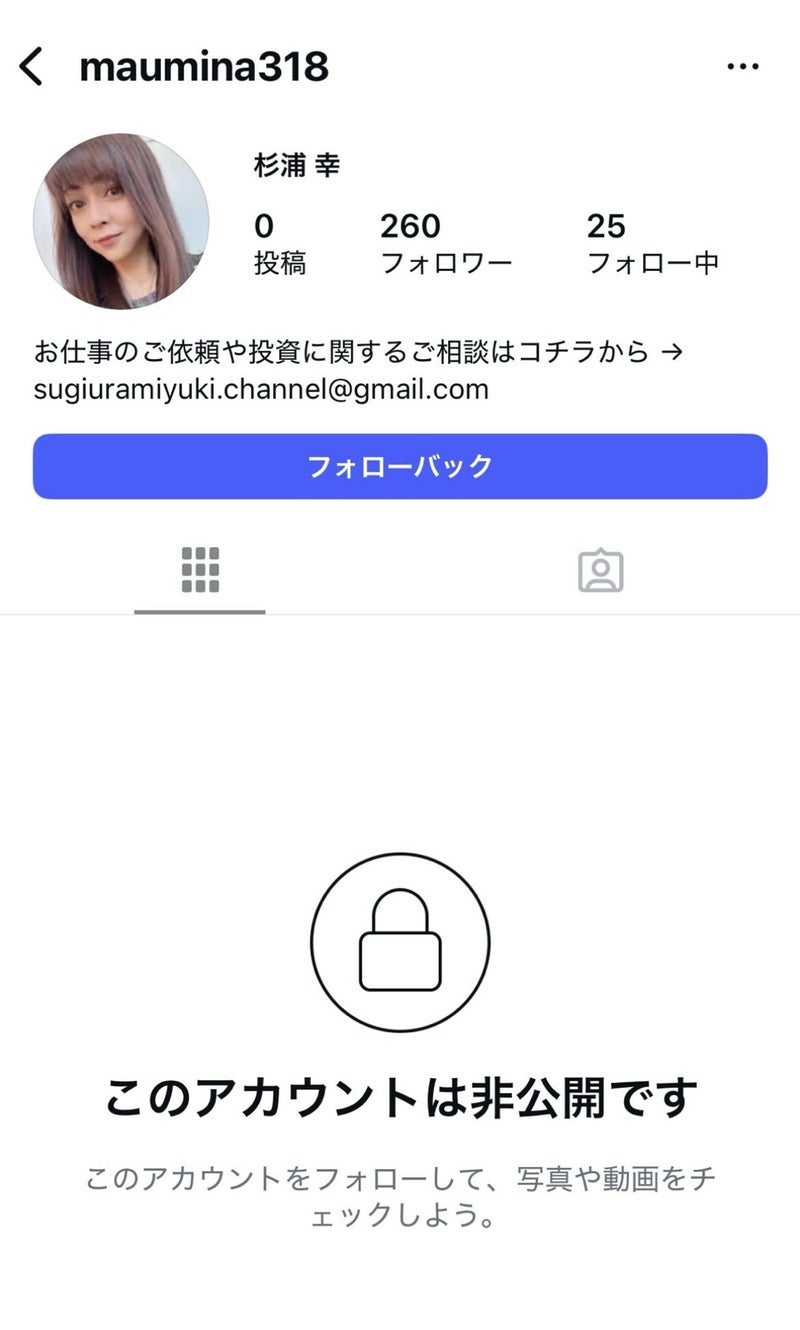Open the profile picture of 杉浦 幸
Screen dimensions: 800x1330
[x=121, y=222]
